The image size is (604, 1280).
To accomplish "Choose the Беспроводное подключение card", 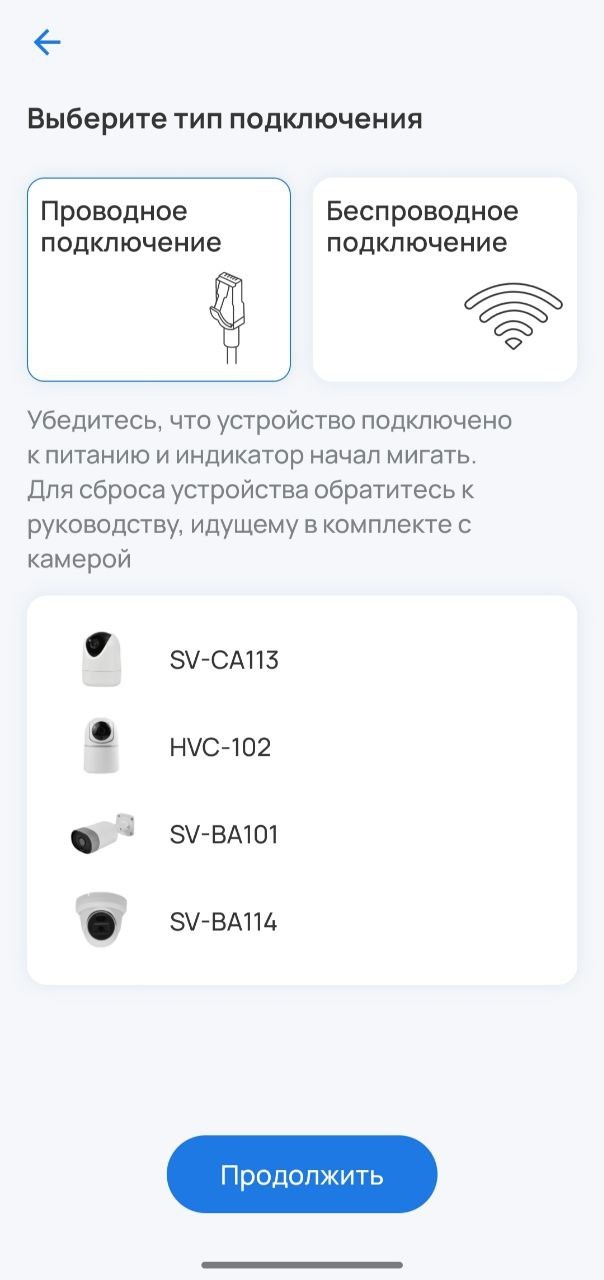I will point(444,279).
